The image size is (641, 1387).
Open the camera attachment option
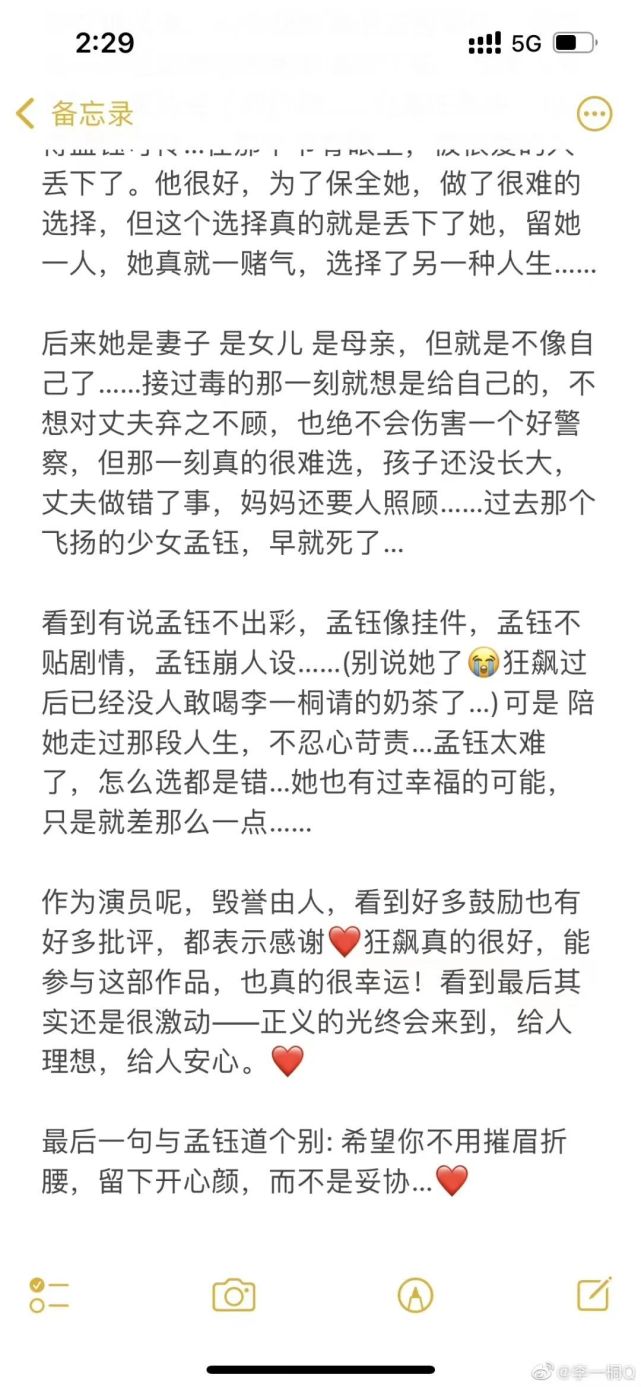click(234, 1295)
